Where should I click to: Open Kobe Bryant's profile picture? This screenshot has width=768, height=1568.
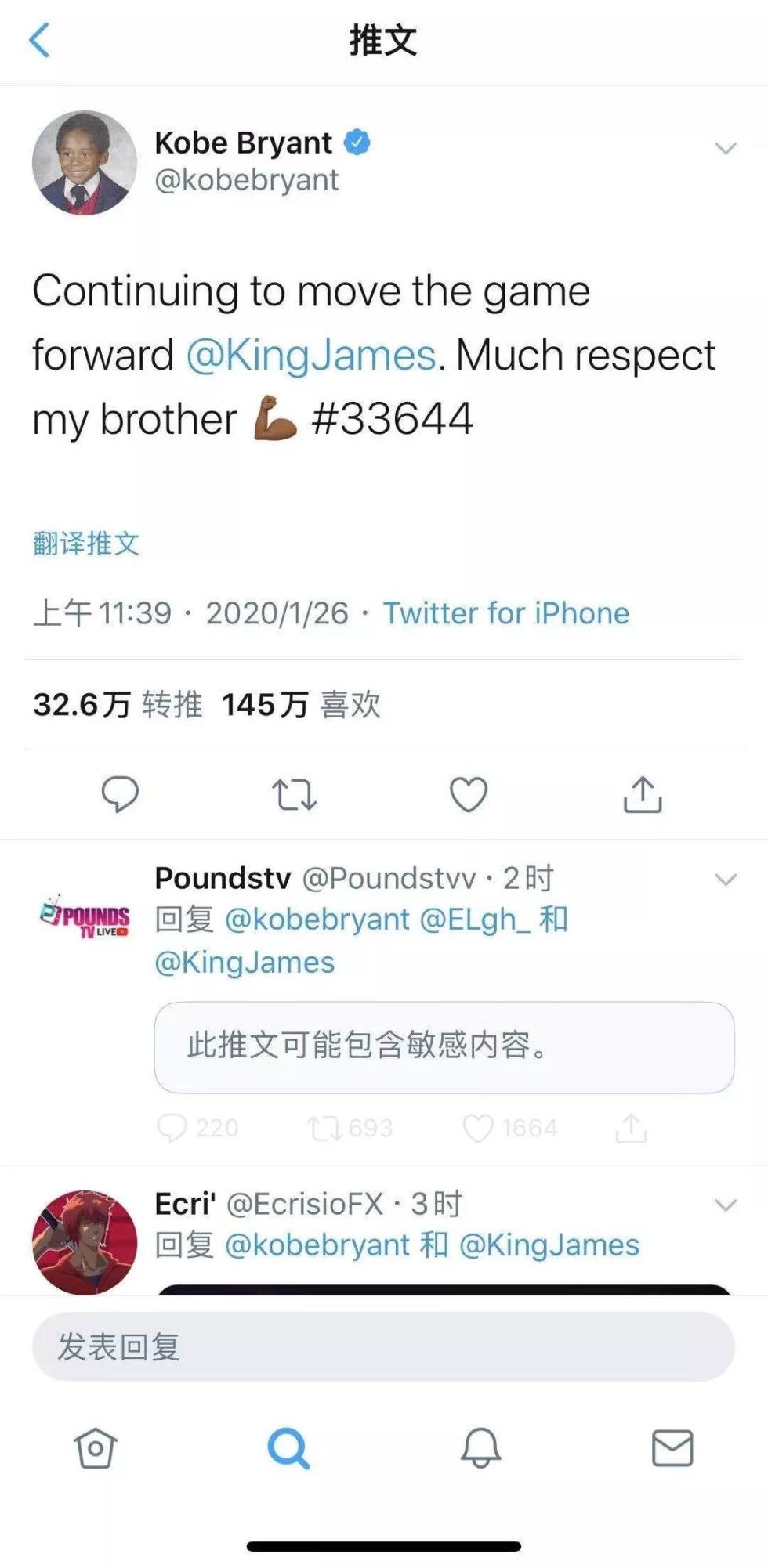pyautogui.click(x=85, y=163)
